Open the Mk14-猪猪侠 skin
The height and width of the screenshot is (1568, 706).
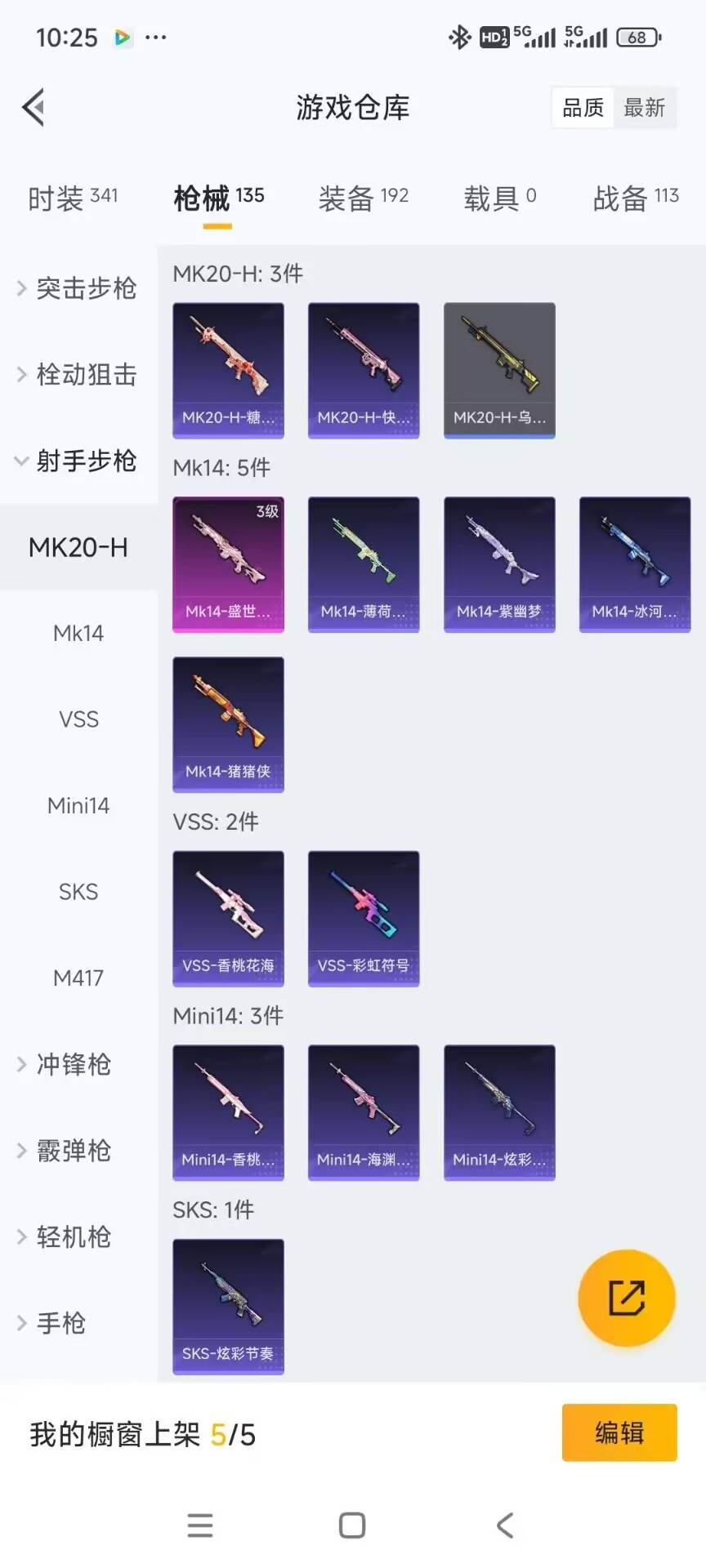(x=228, y=724)
